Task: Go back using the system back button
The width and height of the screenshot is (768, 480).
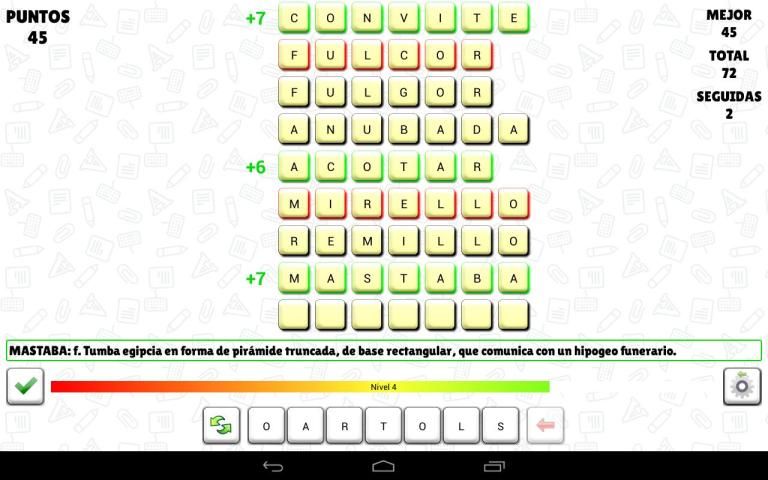Action: click(x=272, y=466)
